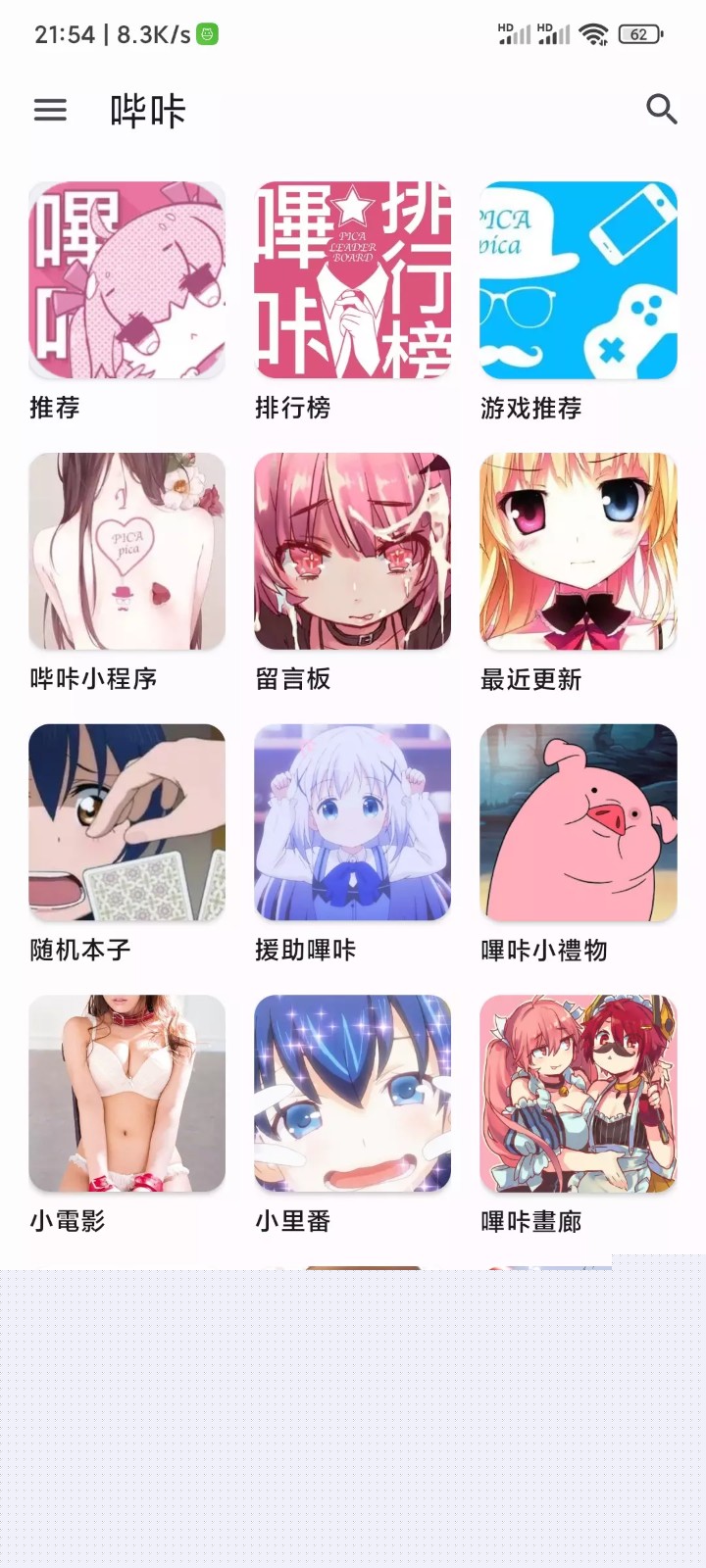
Task: Open the 嗶咔小禮物 gifts section
Action: 578,822
